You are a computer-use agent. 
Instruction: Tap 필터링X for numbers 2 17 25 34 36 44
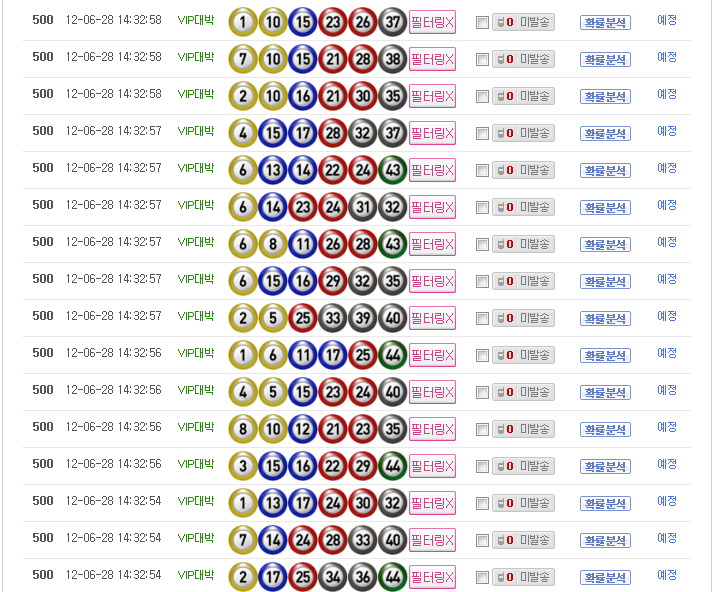point(432,577)
